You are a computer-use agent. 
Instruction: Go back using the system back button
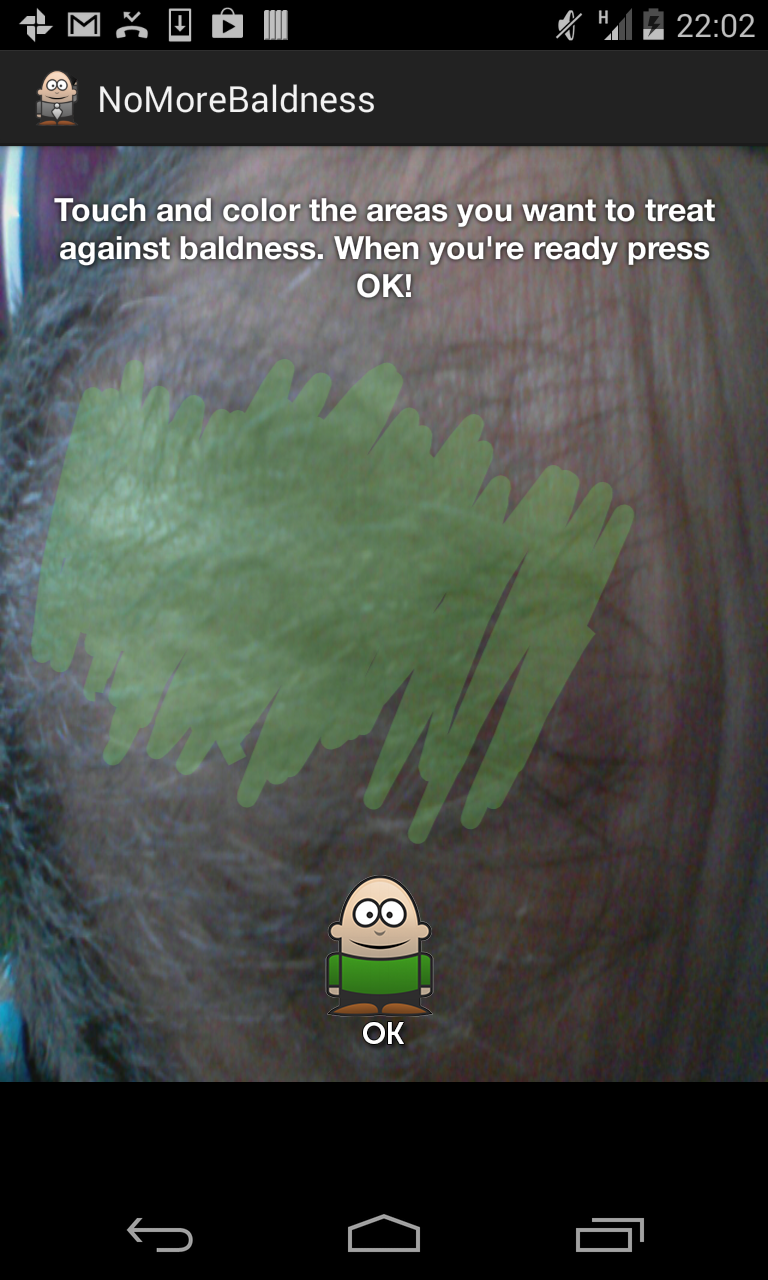coord(160,1235)
